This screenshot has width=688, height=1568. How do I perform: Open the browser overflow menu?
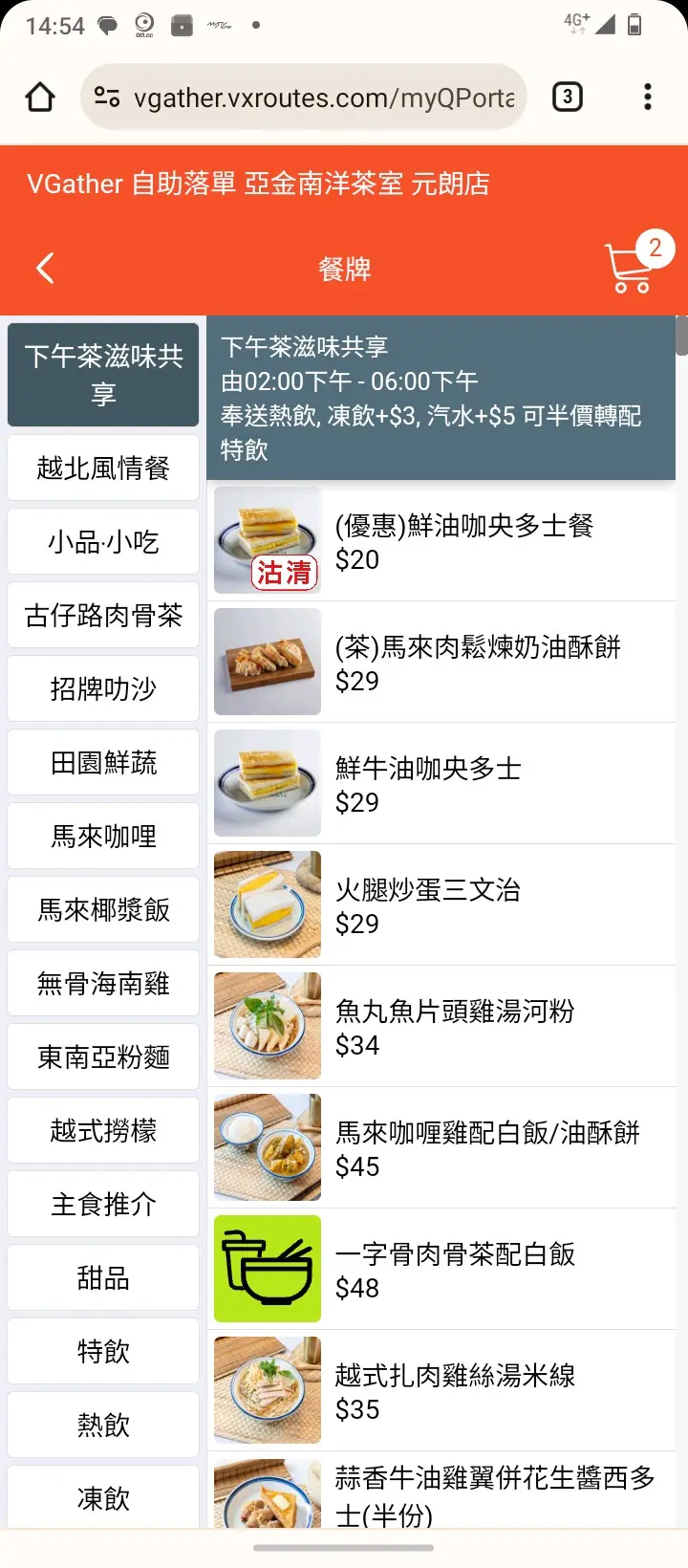pyautogui.click(x=648, y=97)
